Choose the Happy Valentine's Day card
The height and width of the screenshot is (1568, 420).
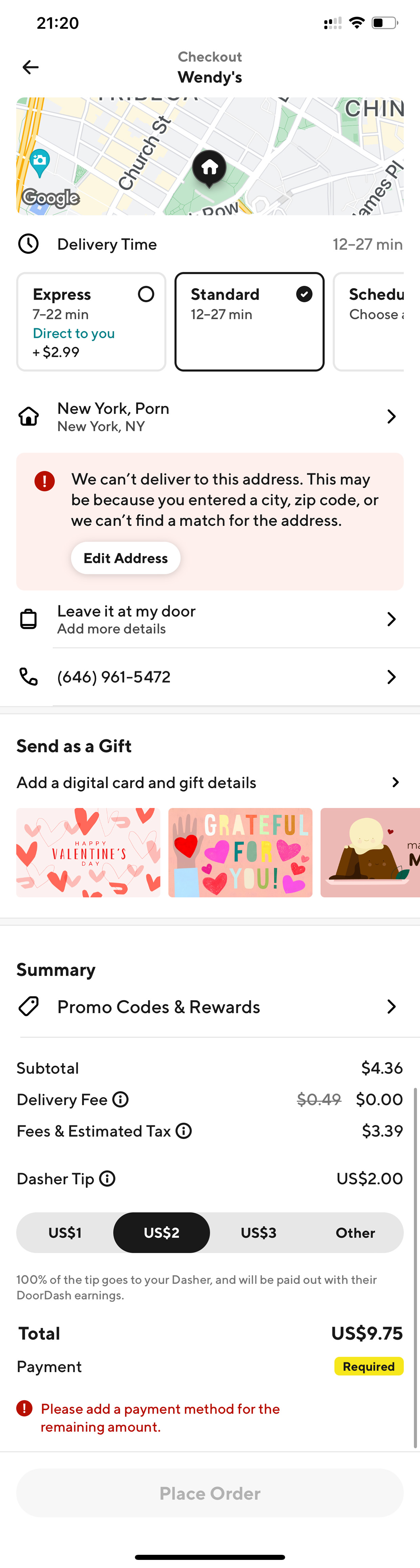coord(88,852)
